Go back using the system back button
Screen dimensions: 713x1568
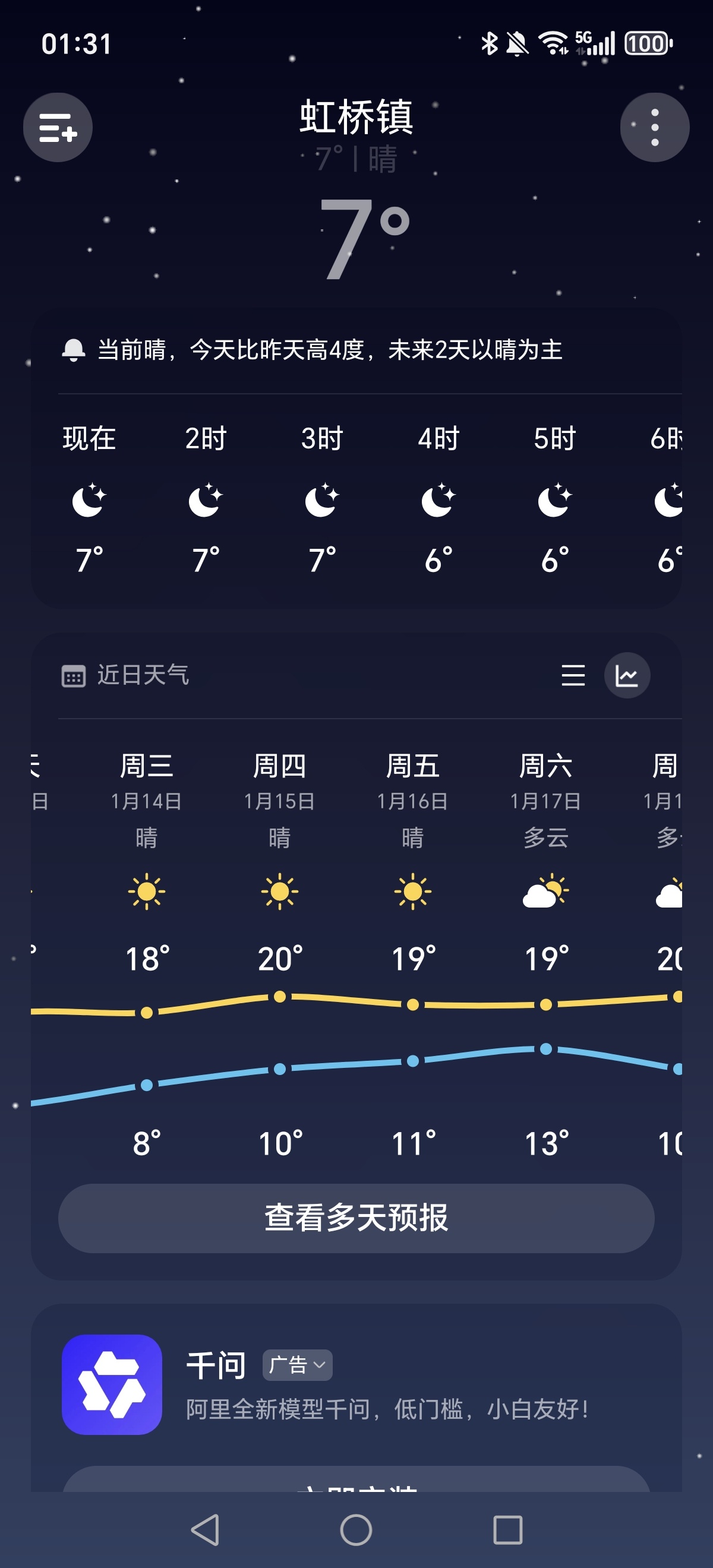click(205, 1529)
